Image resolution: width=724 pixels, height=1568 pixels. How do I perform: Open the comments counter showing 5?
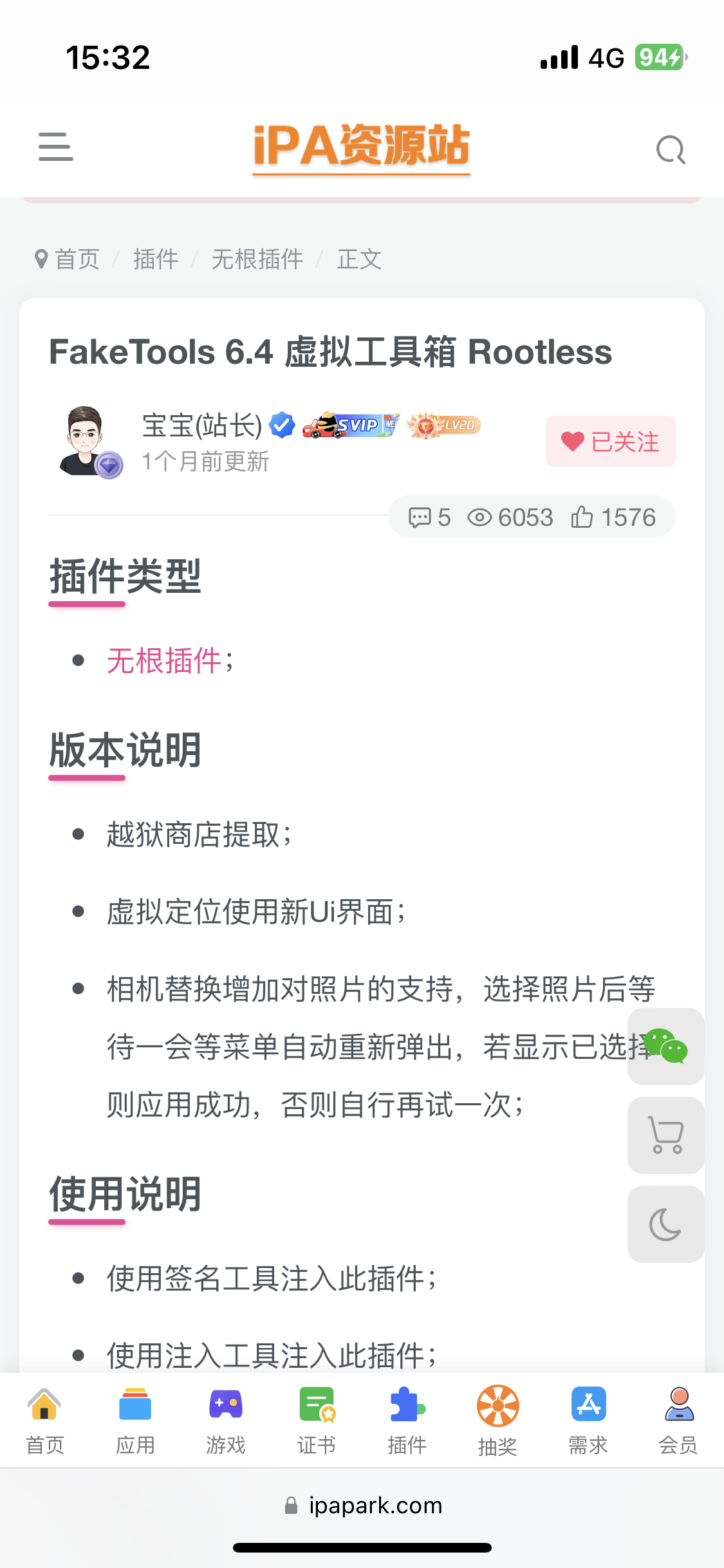430,517
